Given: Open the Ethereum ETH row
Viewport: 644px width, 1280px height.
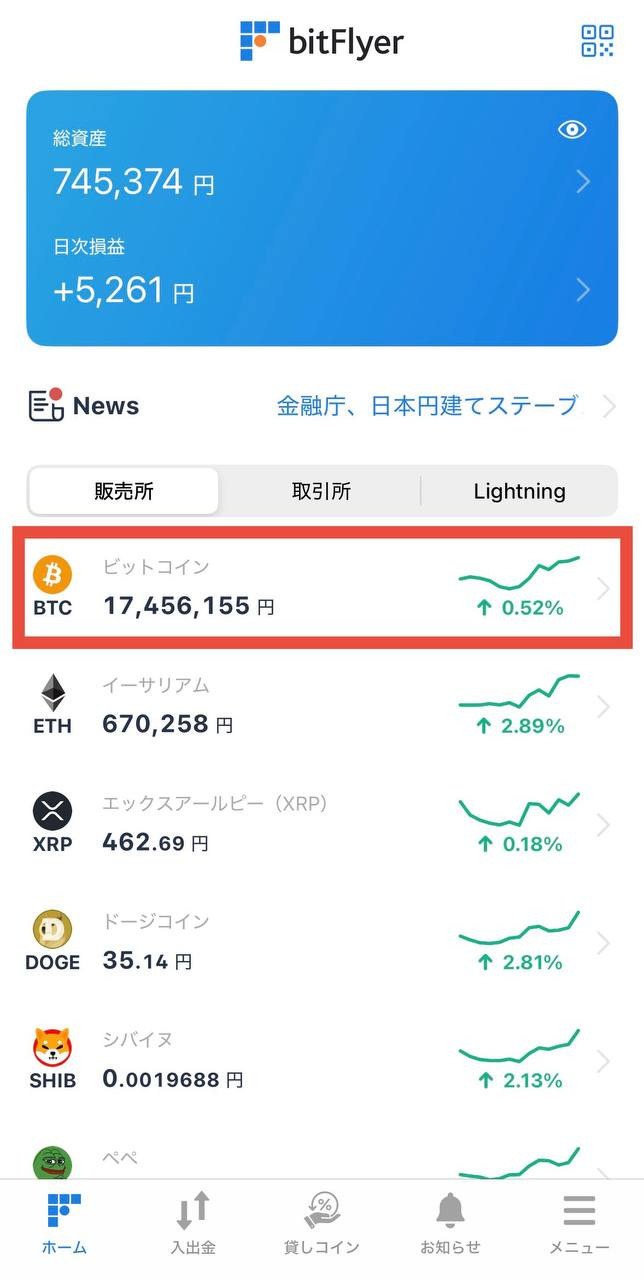Looking at the screenshot, I should click(322, 707).
